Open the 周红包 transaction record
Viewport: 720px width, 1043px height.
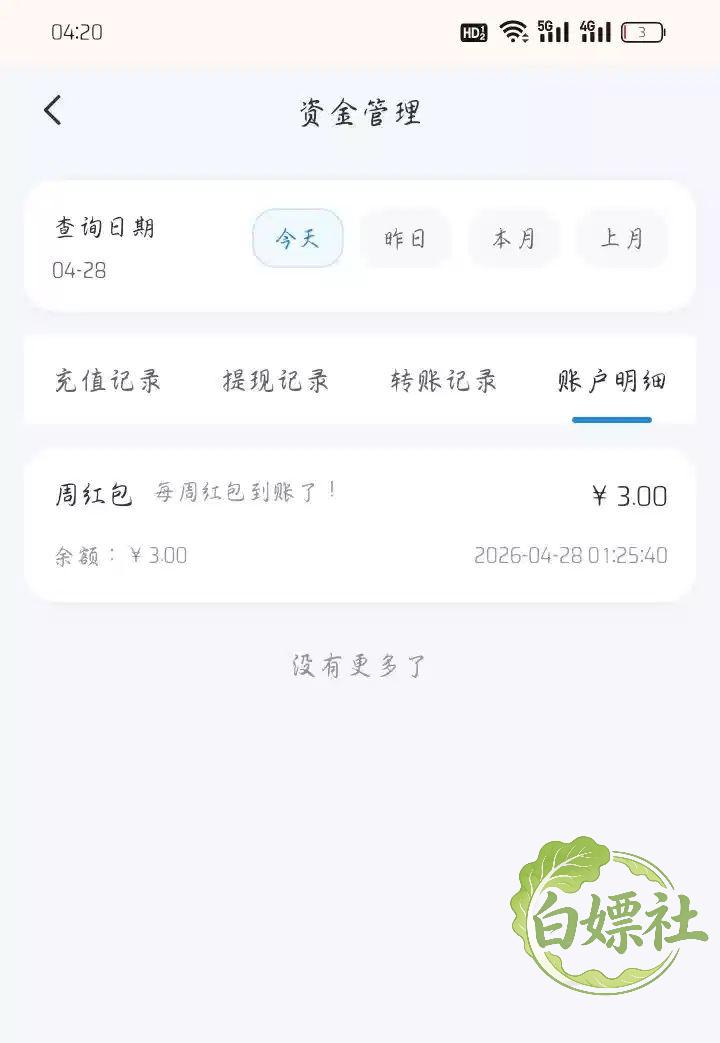point(360,525)
